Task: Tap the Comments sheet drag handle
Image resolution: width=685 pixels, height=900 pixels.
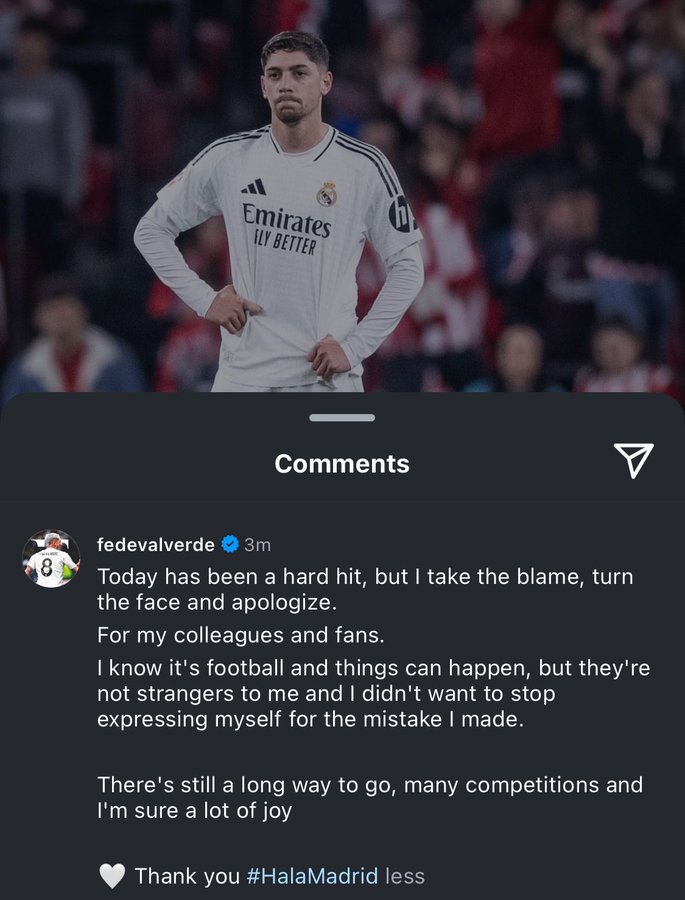Action: (342, 417)
